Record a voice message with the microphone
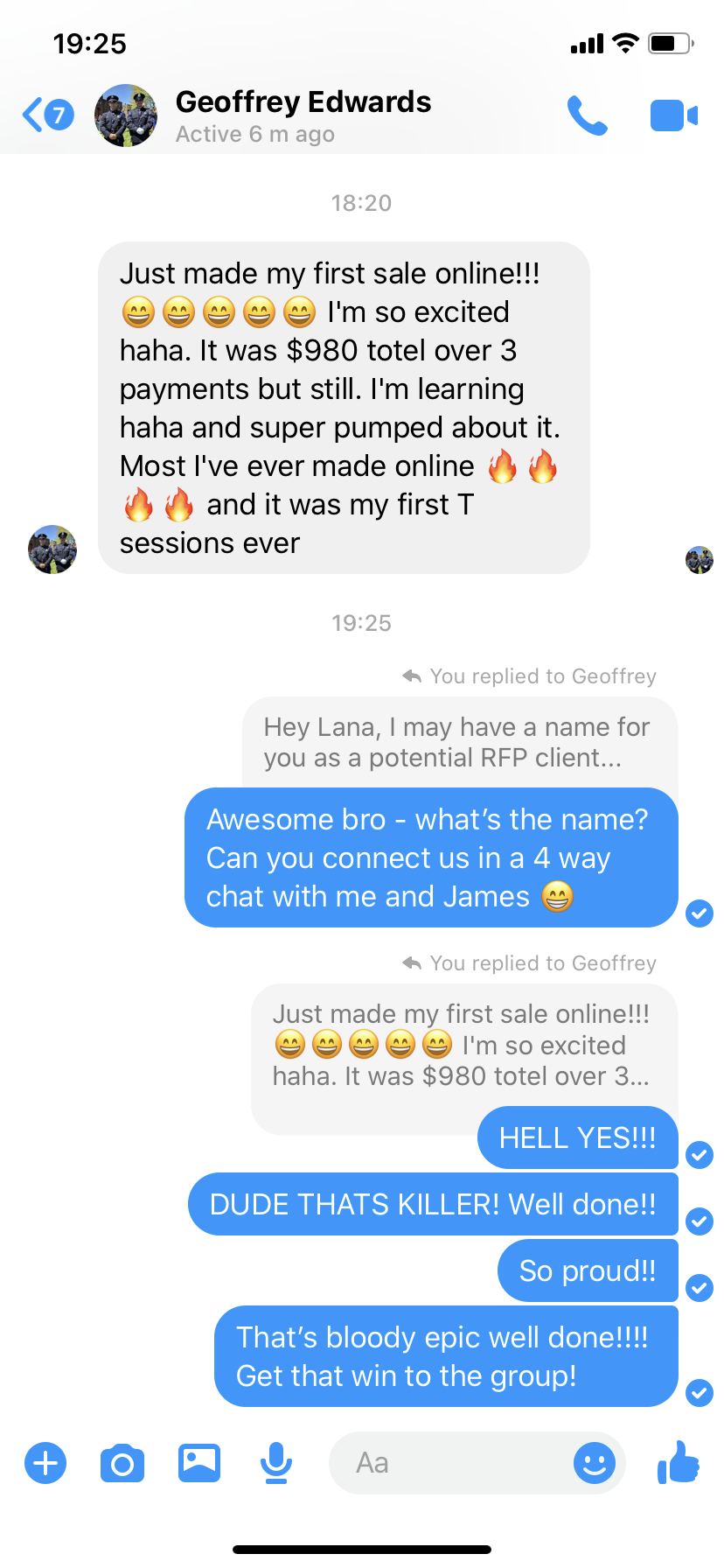 tap(276, 1463)
